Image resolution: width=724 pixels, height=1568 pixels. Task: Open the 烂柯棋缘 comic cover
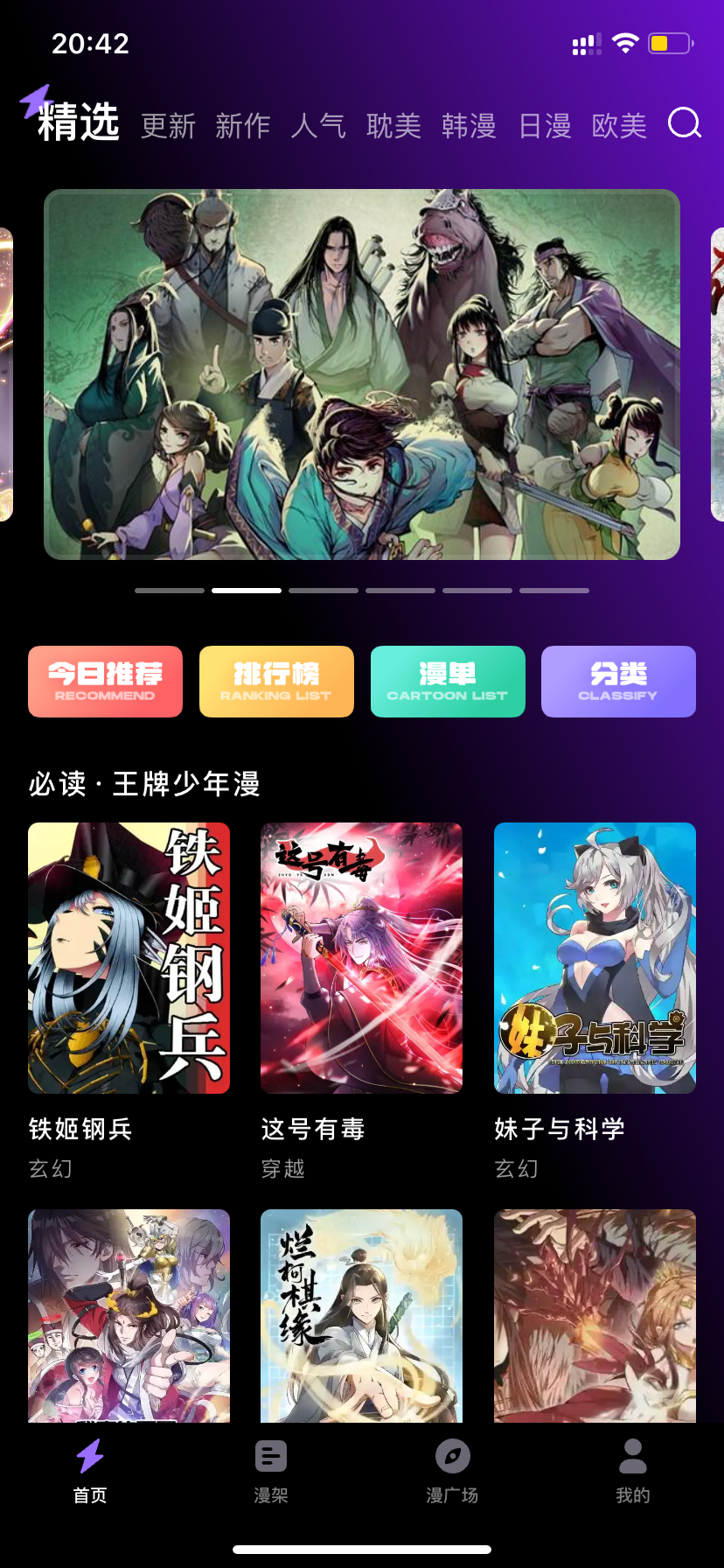(x=361, y=1314)
